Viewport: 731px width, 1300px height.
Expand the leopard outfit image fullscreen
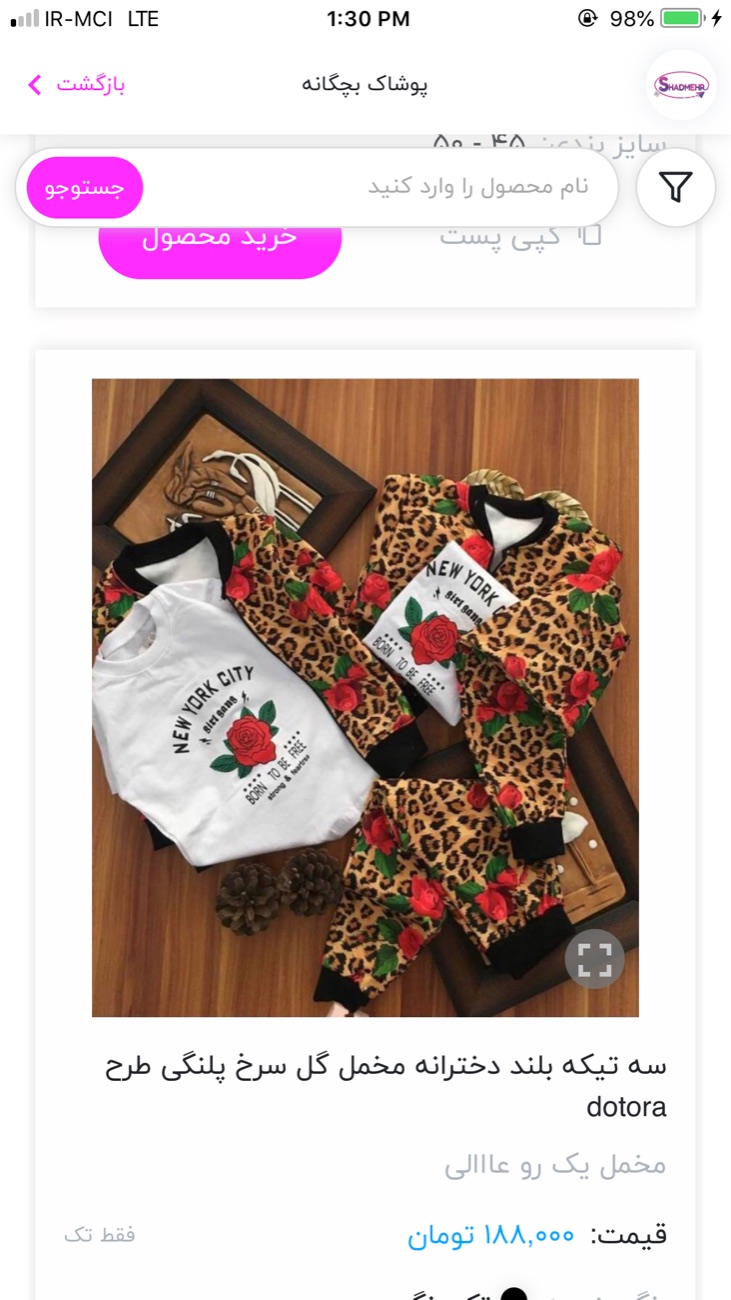coord(595,959)
